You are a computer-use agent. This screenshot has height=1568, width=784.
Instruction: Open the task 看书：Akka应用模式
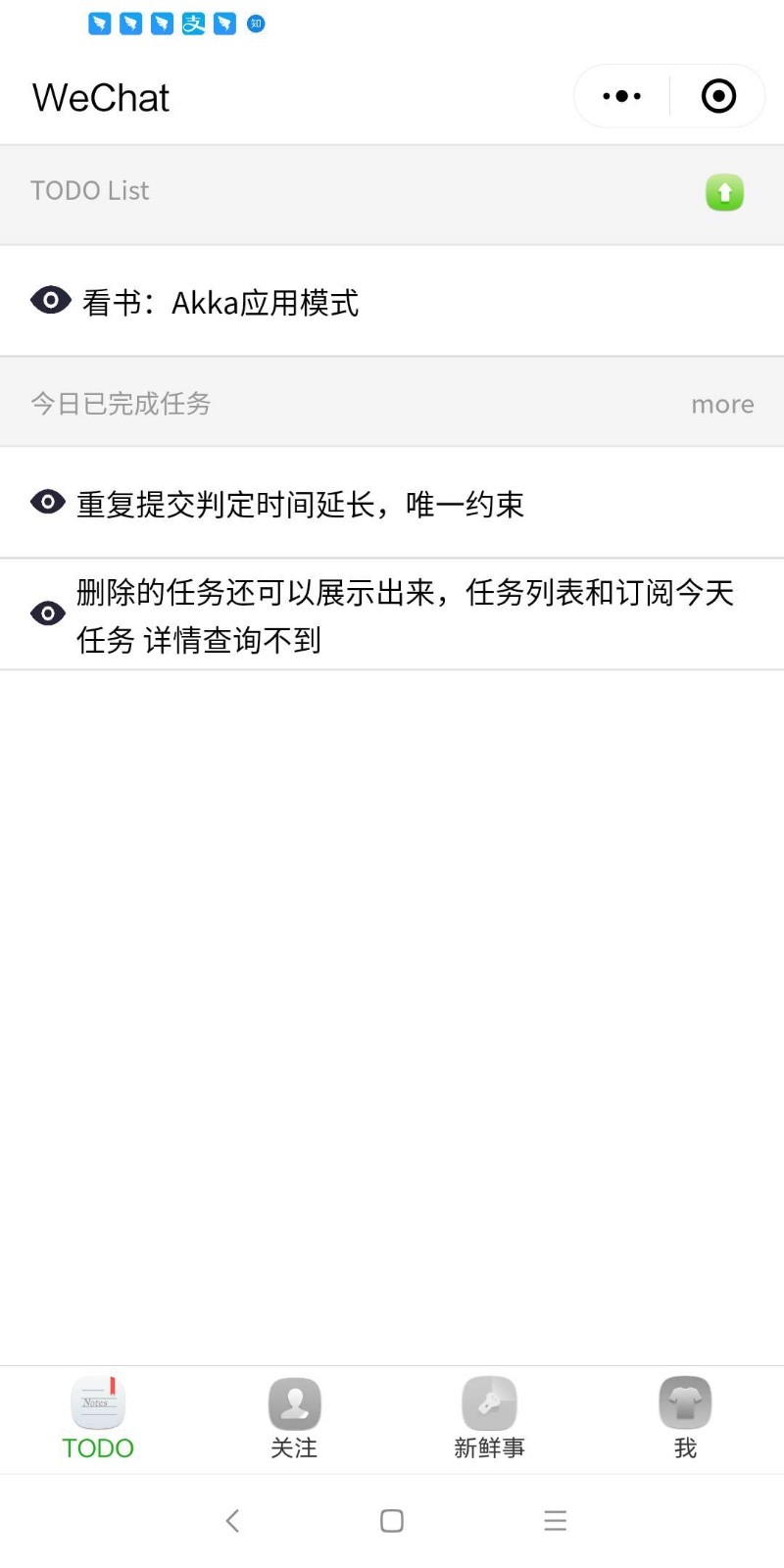392,301
